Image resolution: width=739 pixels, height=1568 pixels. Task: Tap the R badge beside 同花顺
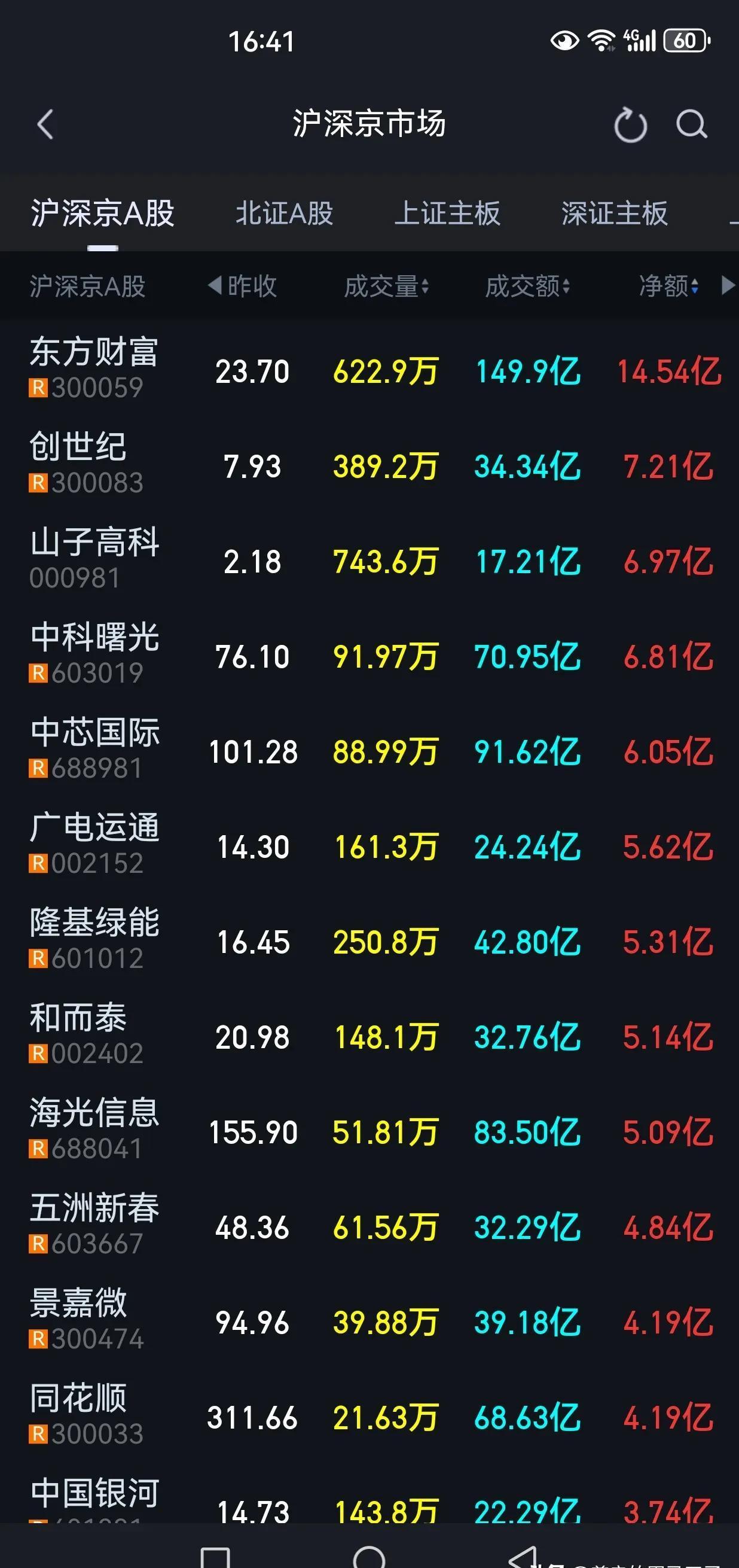(38, 1434)
